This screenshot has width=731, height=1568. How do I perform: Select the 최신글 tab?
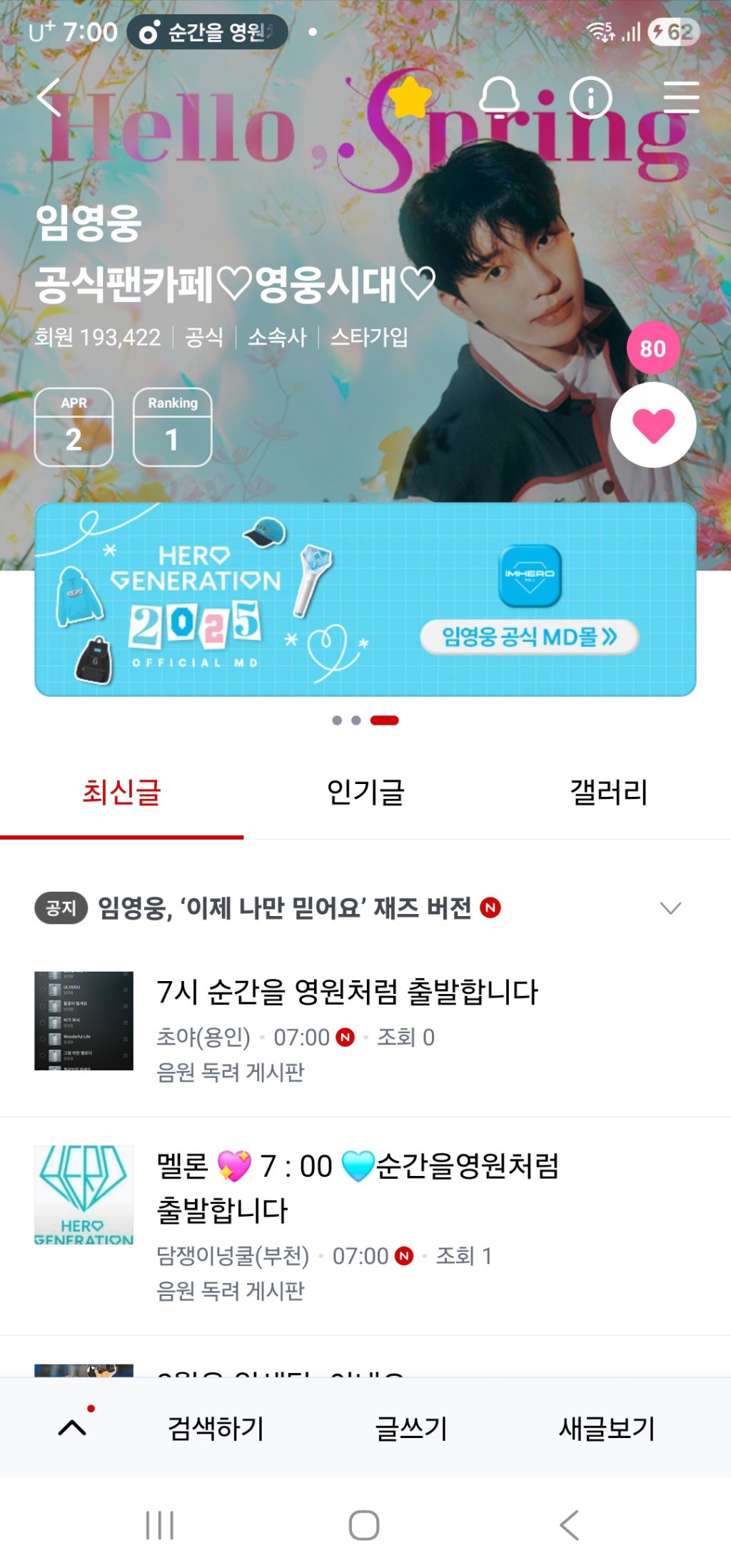click(121, 793)
